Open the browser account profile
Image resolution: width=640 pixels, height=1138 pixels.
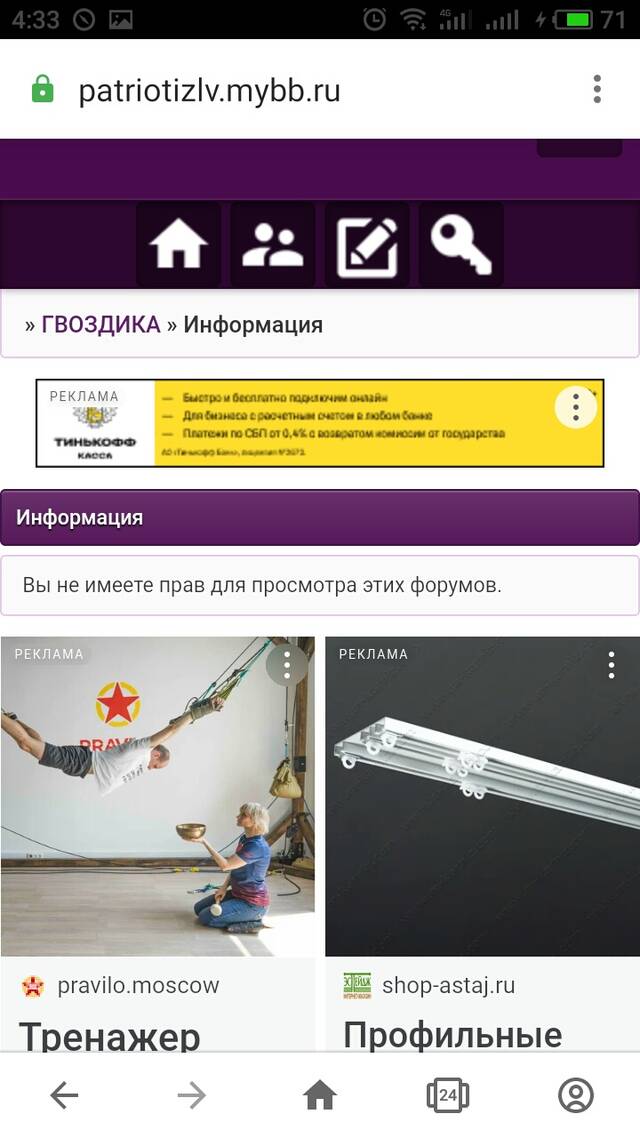pyautogui.click(x=575, y=1095)
